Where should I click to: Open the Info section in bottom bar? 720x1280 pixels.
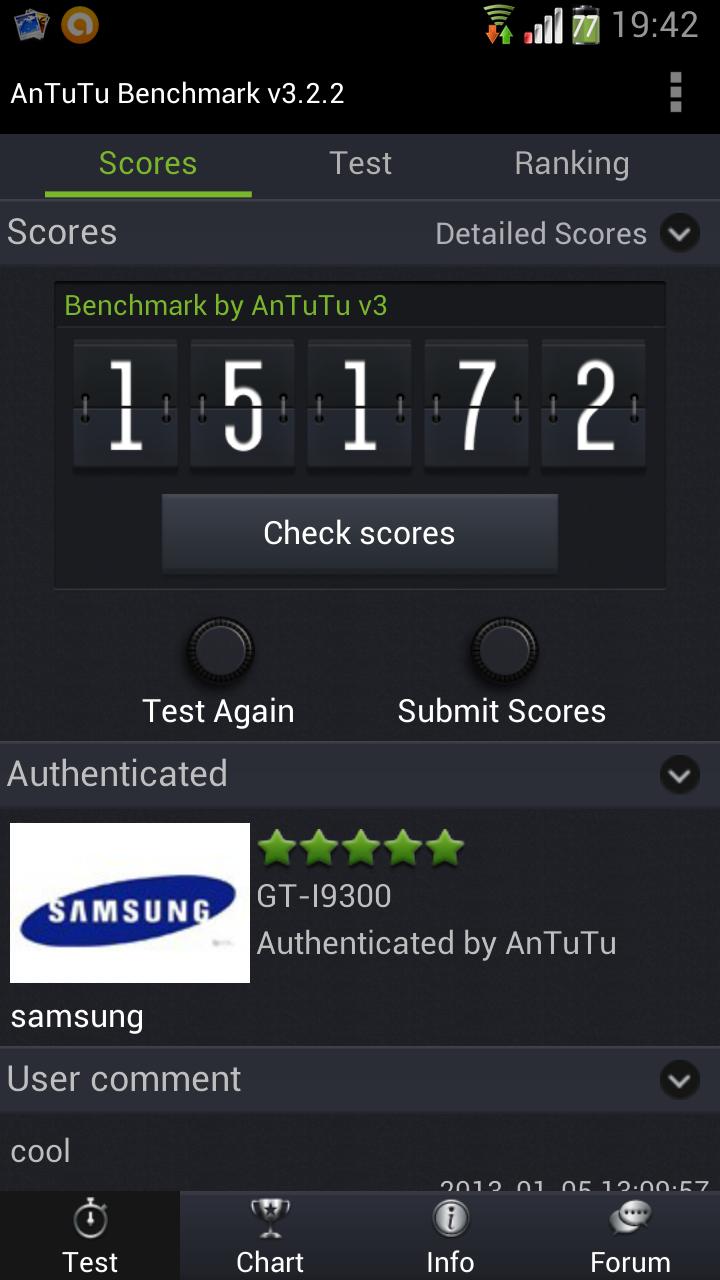(x=450, y=1236)
